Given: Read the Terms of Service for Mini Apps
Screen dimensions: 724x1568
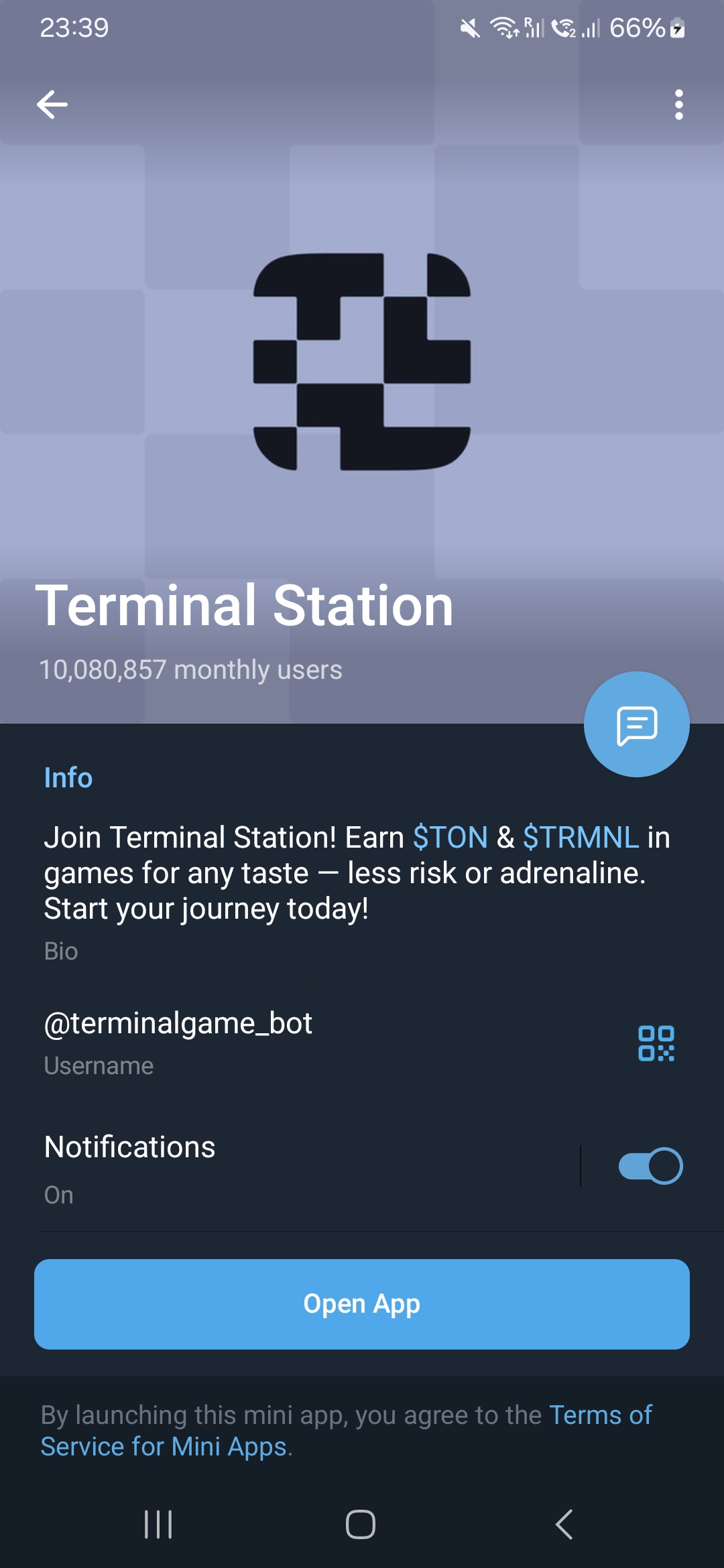Looking at the screenshot, I should 166,1447.
